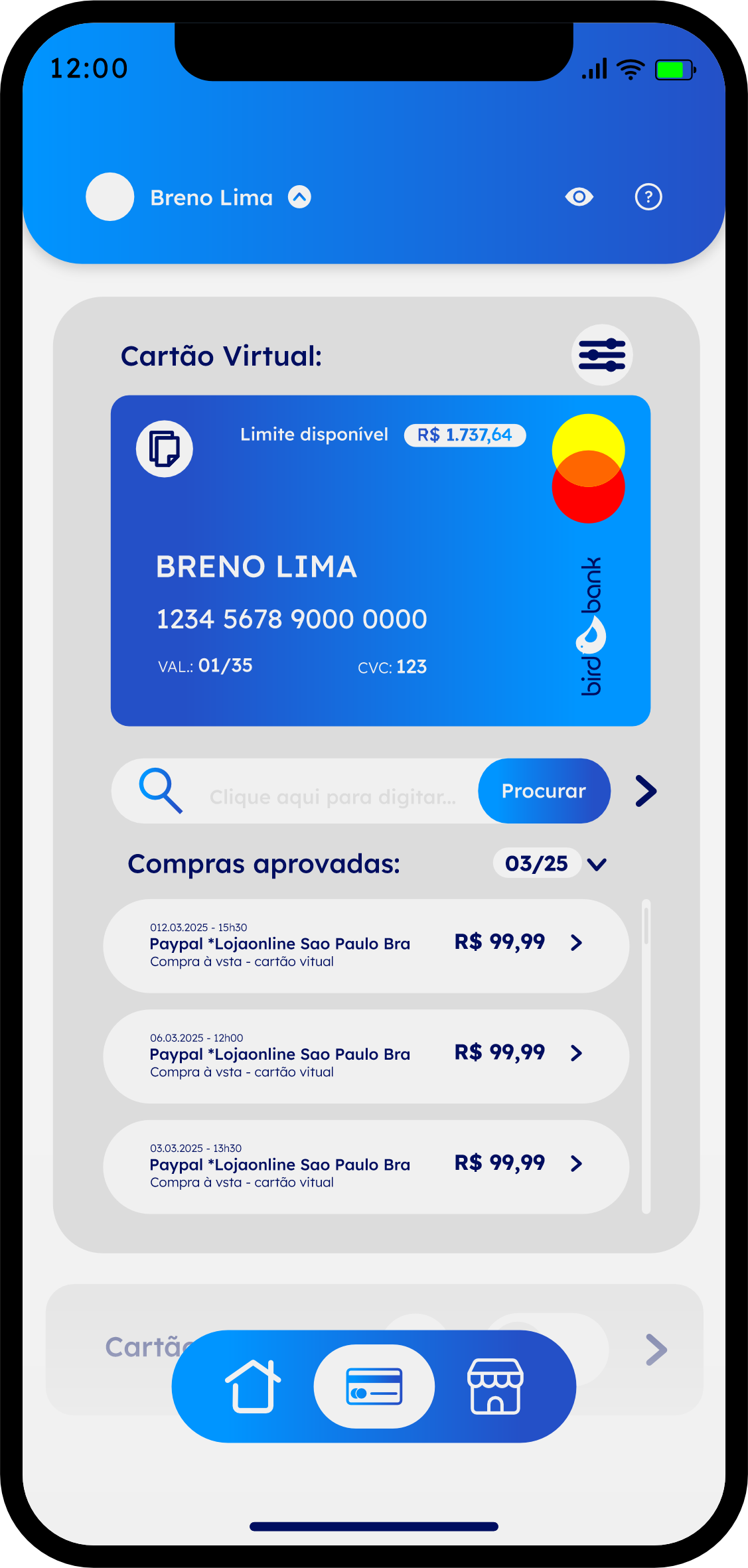The image size is (748, 1568).
Task: Go to the home tab
Action: tap(253, 1386)
